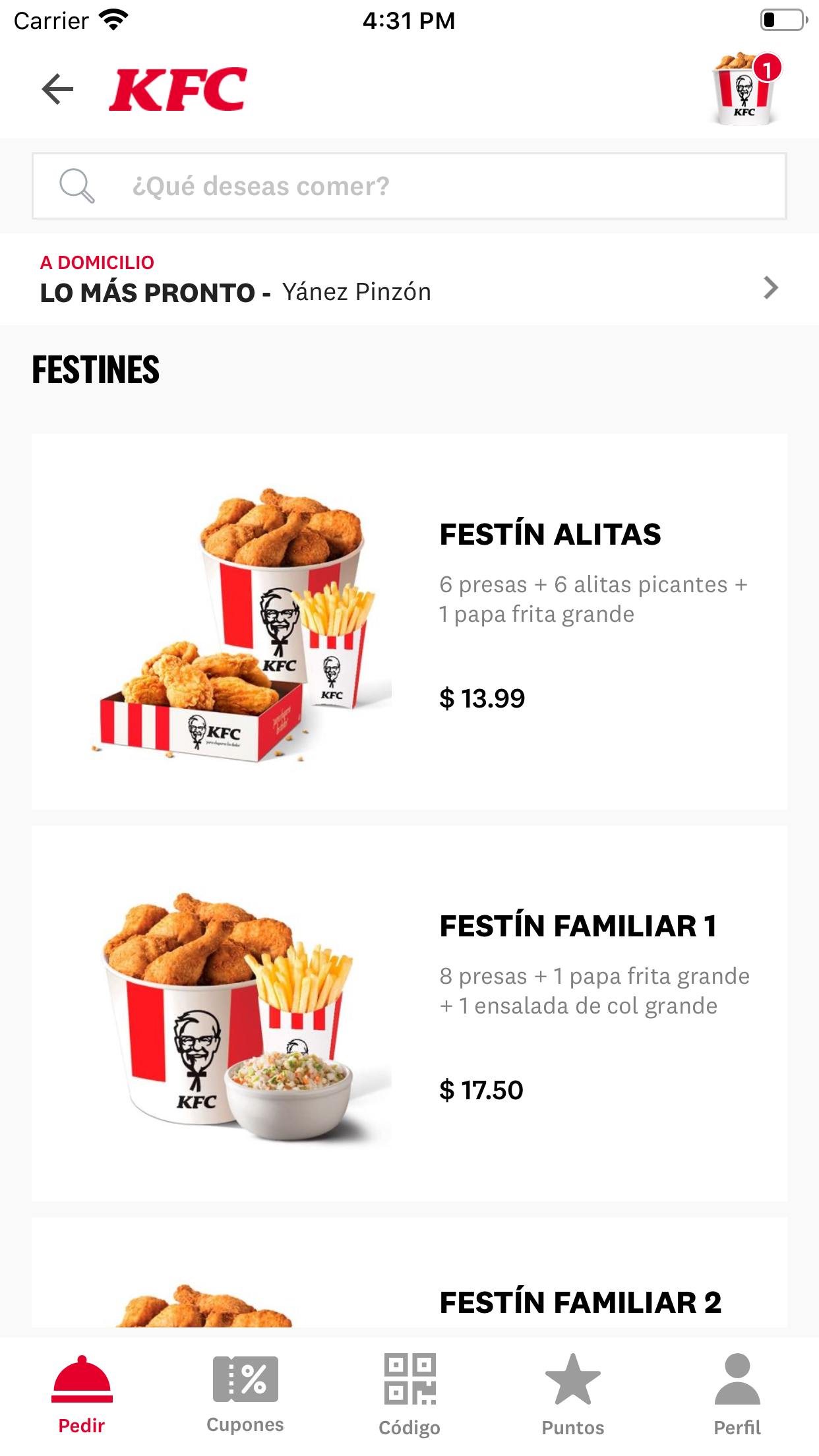Tap the ¿Qué deseas comer? search field
This screenshot has height=1456, width=819.
(x=409, y=186)
